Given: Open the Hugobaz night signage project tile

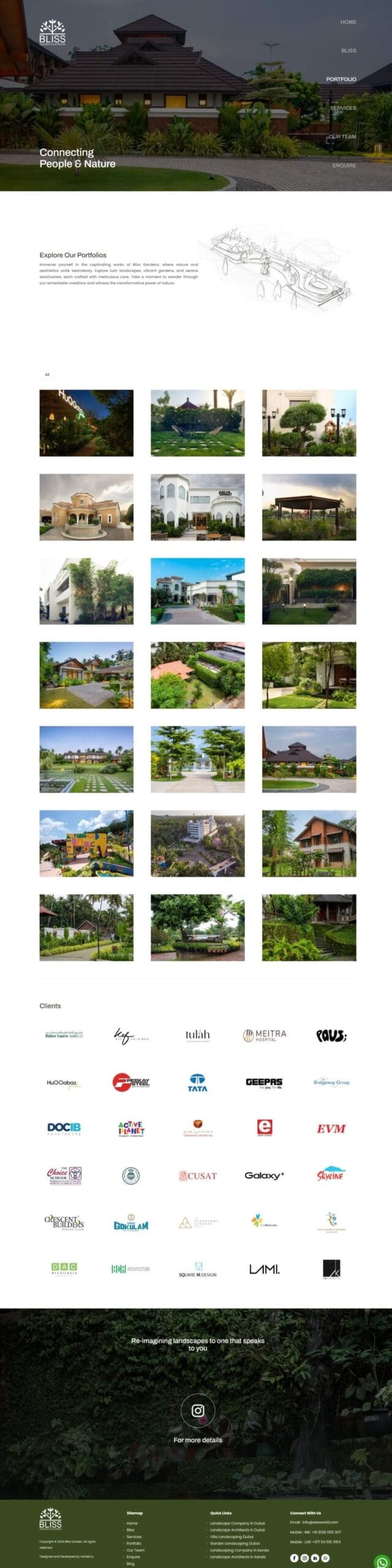Looking at the screenshot, I should pyautogui.click(x=86, y=423).
